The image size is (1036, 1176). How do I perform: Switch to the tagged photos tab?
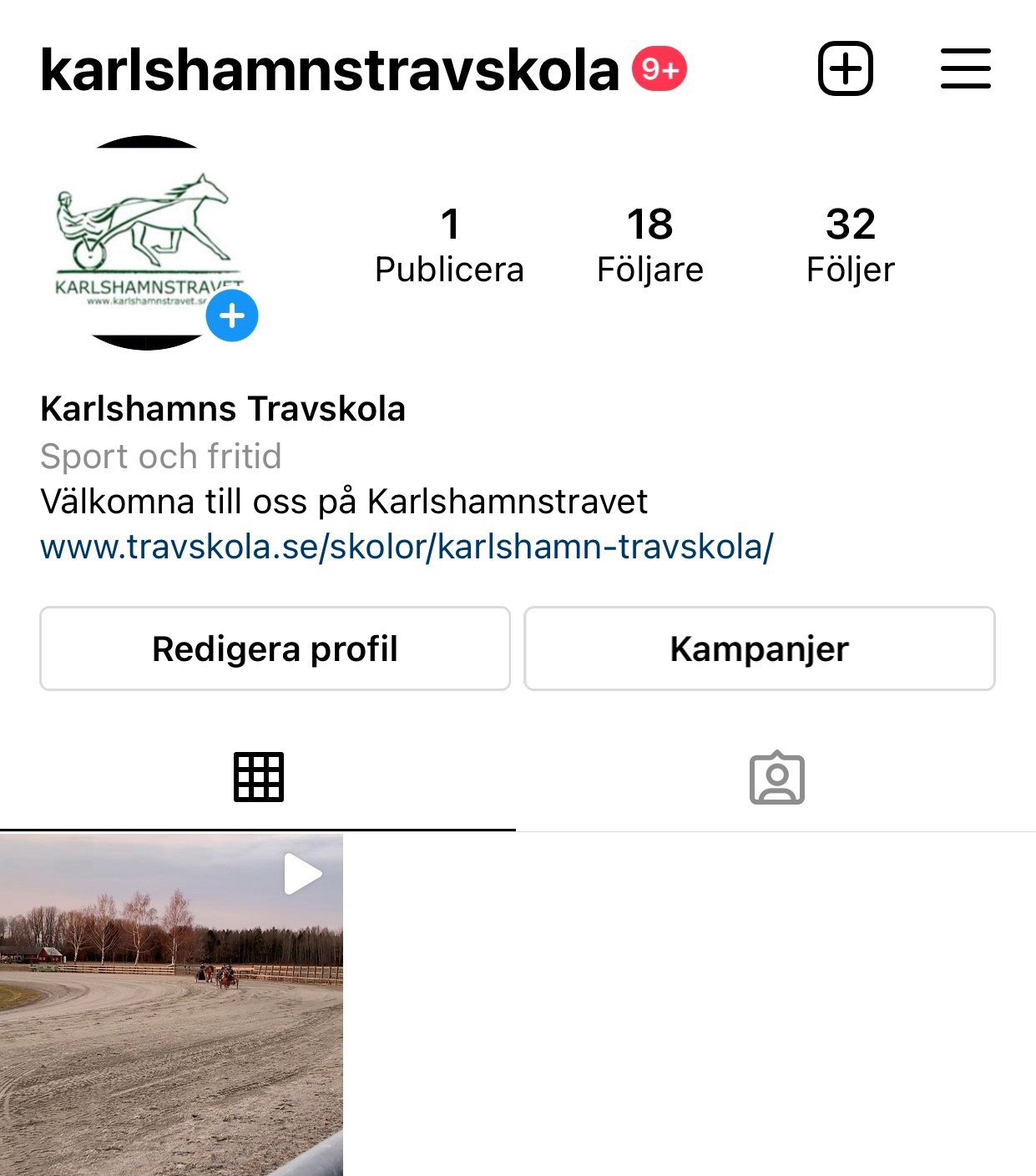point(776,777)
